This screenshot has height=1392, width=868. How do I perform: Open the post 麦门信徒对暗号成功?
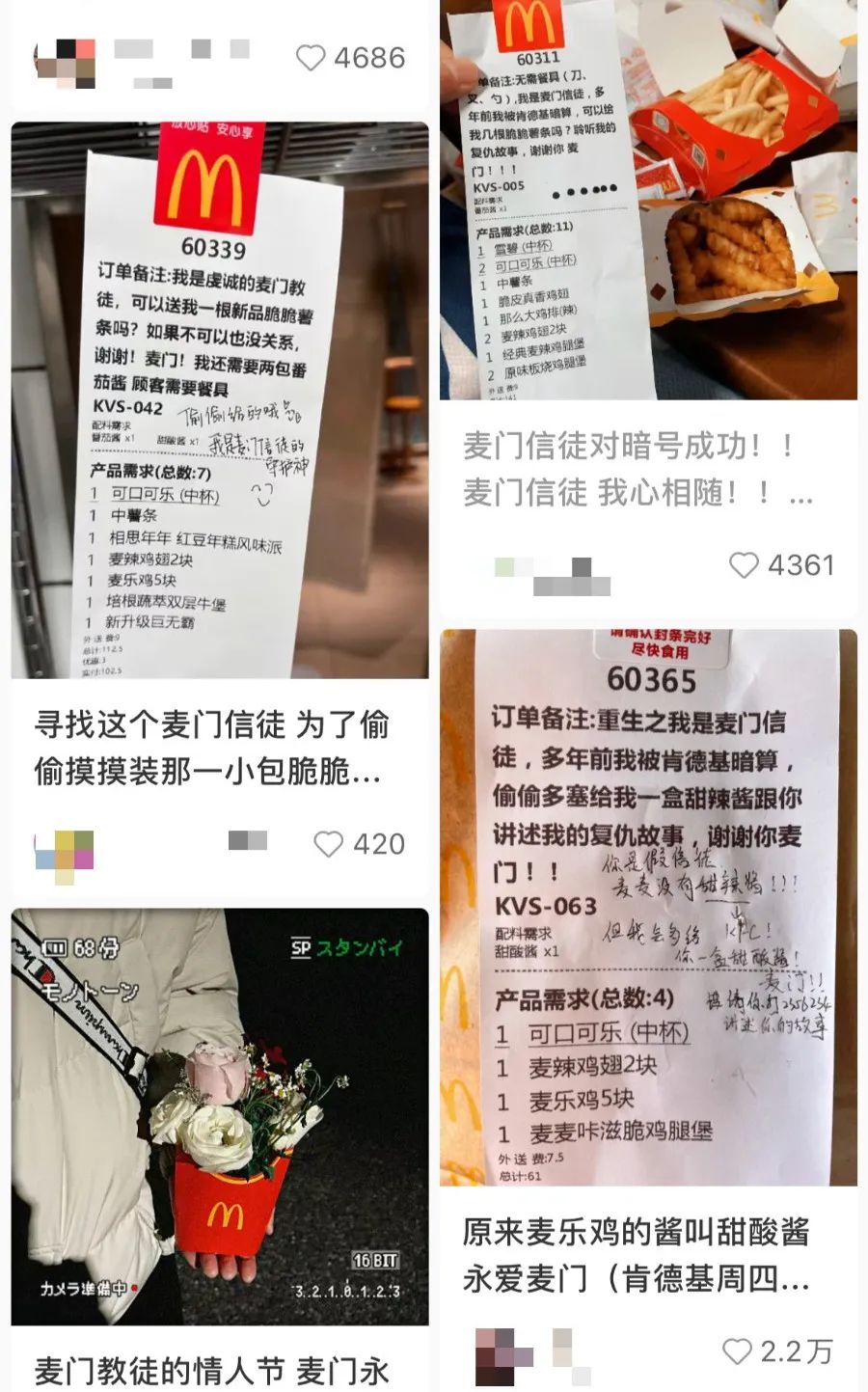[637, 469]
